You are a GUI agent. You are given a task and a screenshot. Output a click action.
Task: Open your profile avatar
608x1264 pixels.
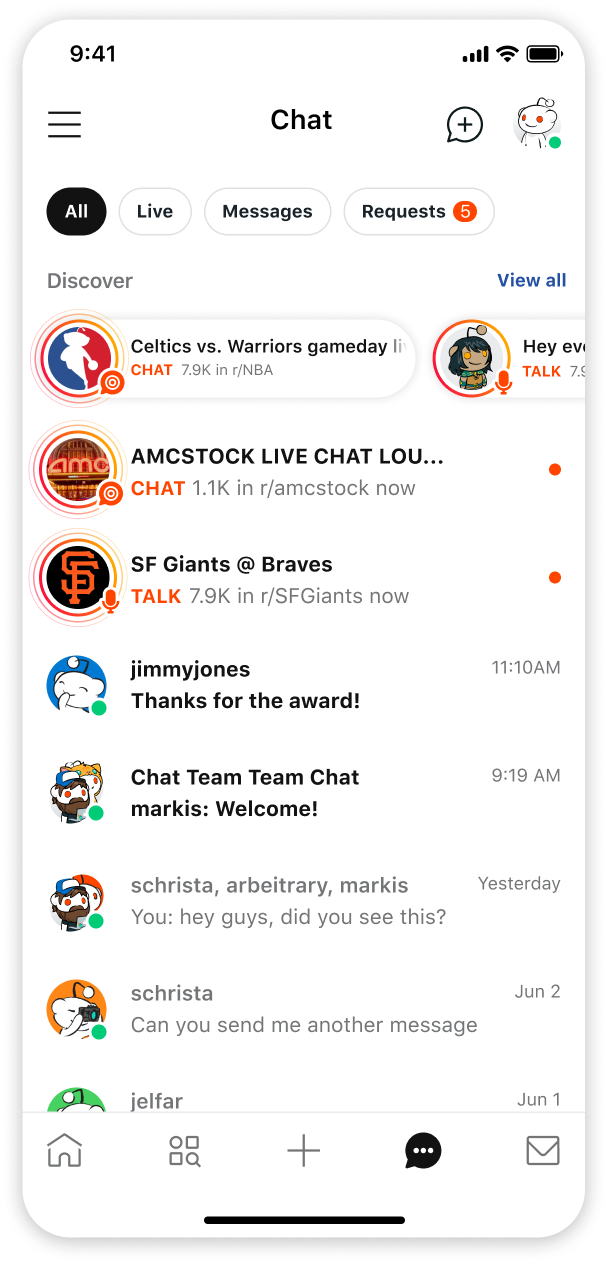point(536,124)
